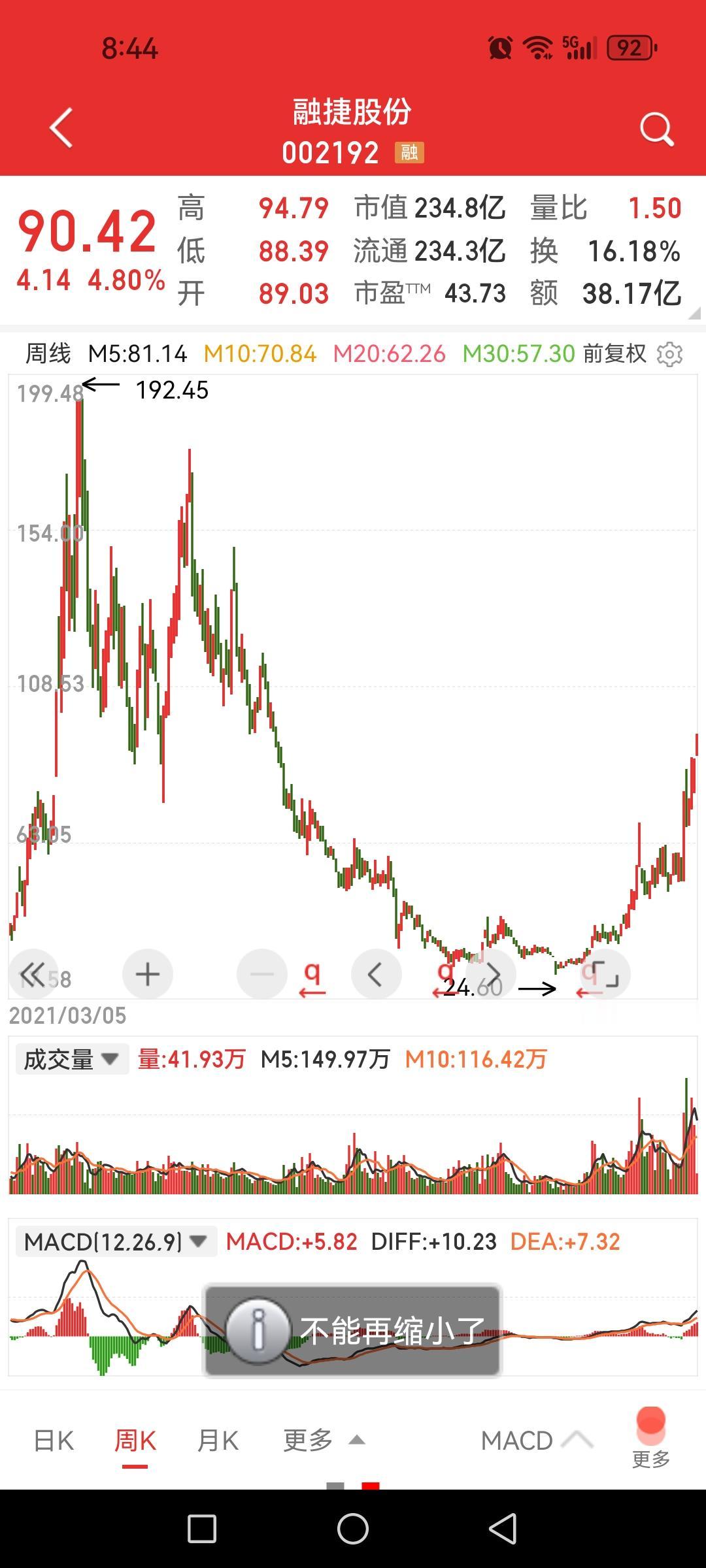This screenshot has width=706, height=1568.
Task: Pan chart left using left arrow icon
Action: [x=376, y=973]
